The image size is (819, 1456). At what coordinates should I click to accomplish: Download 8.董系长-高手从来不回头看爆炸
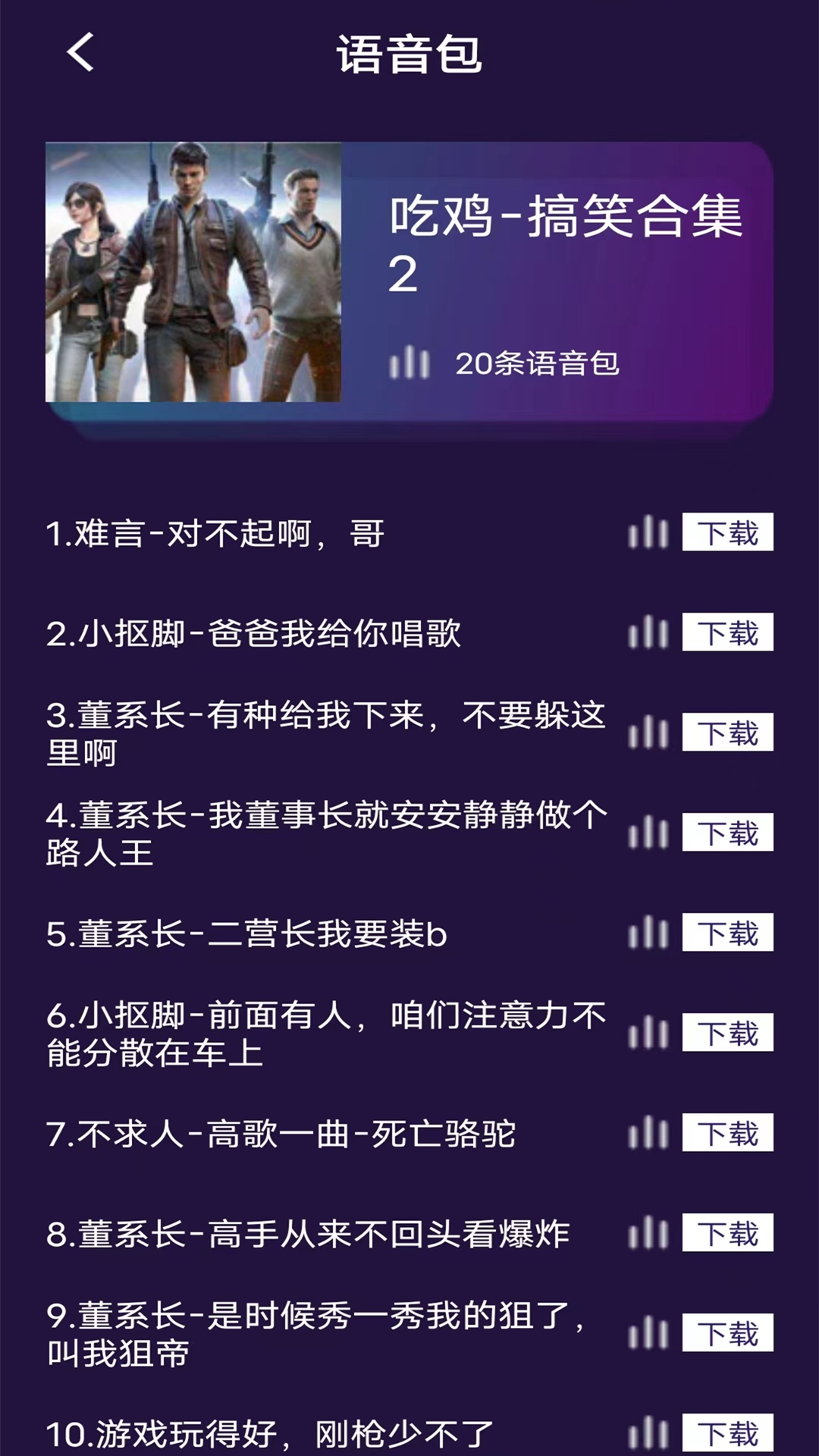pyautogui.click(x=727, y=1233)
